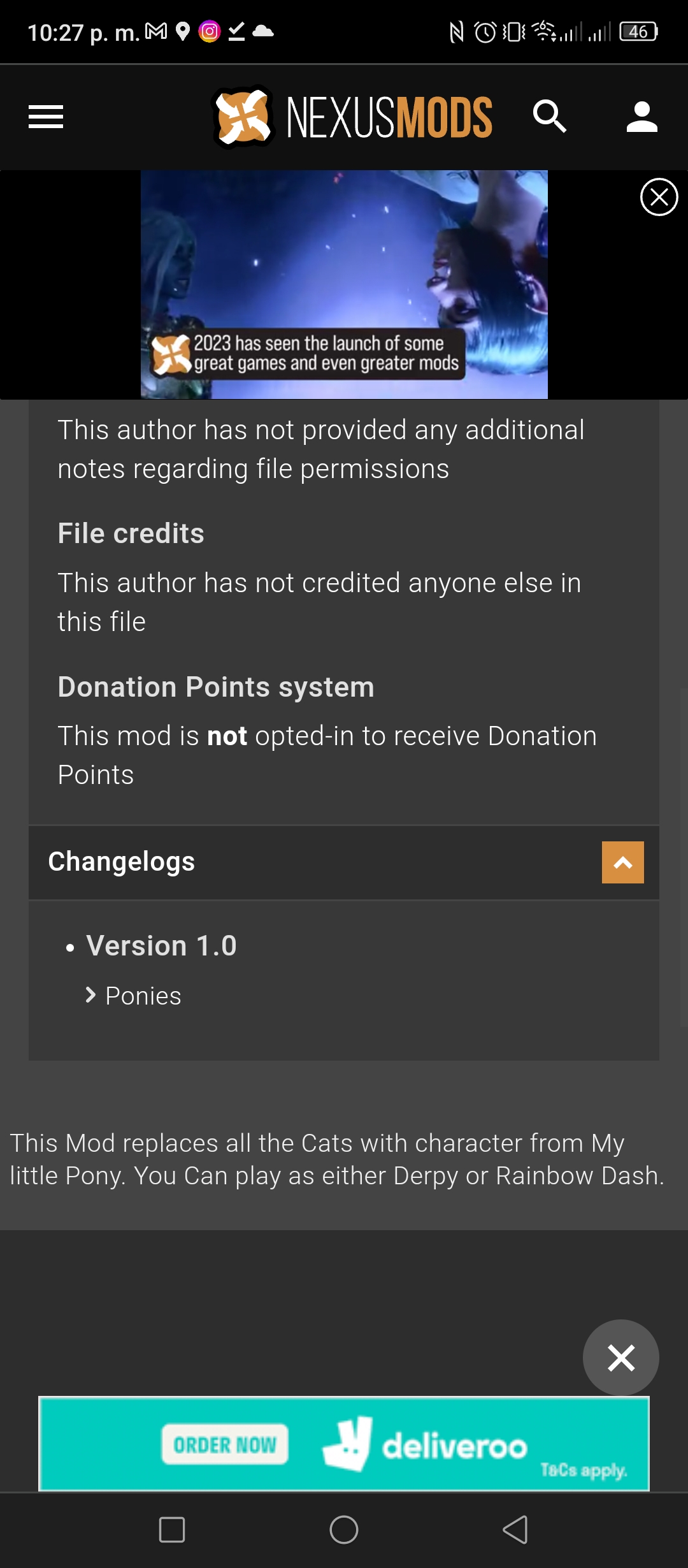Open site search magnifier

[550, 117]
